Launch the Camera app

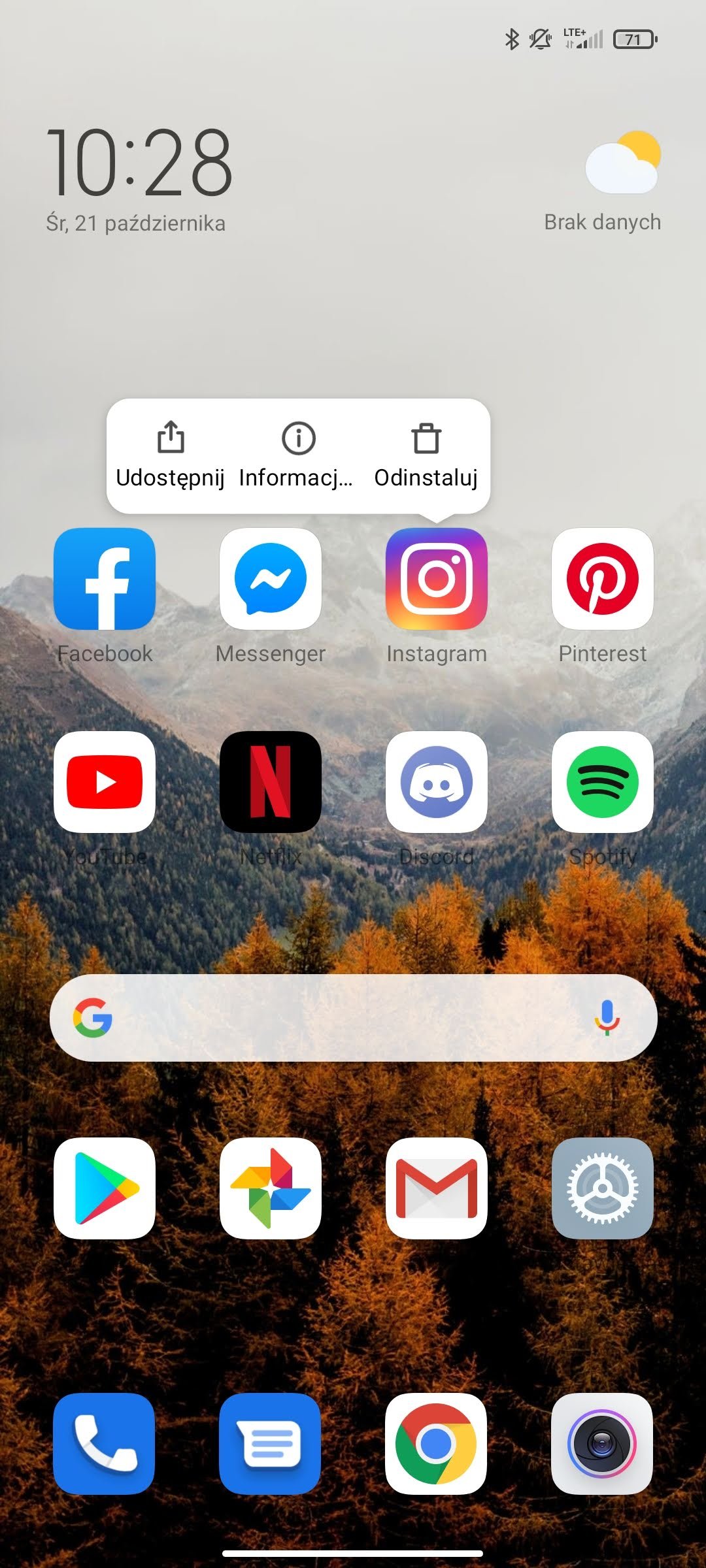603,1444
